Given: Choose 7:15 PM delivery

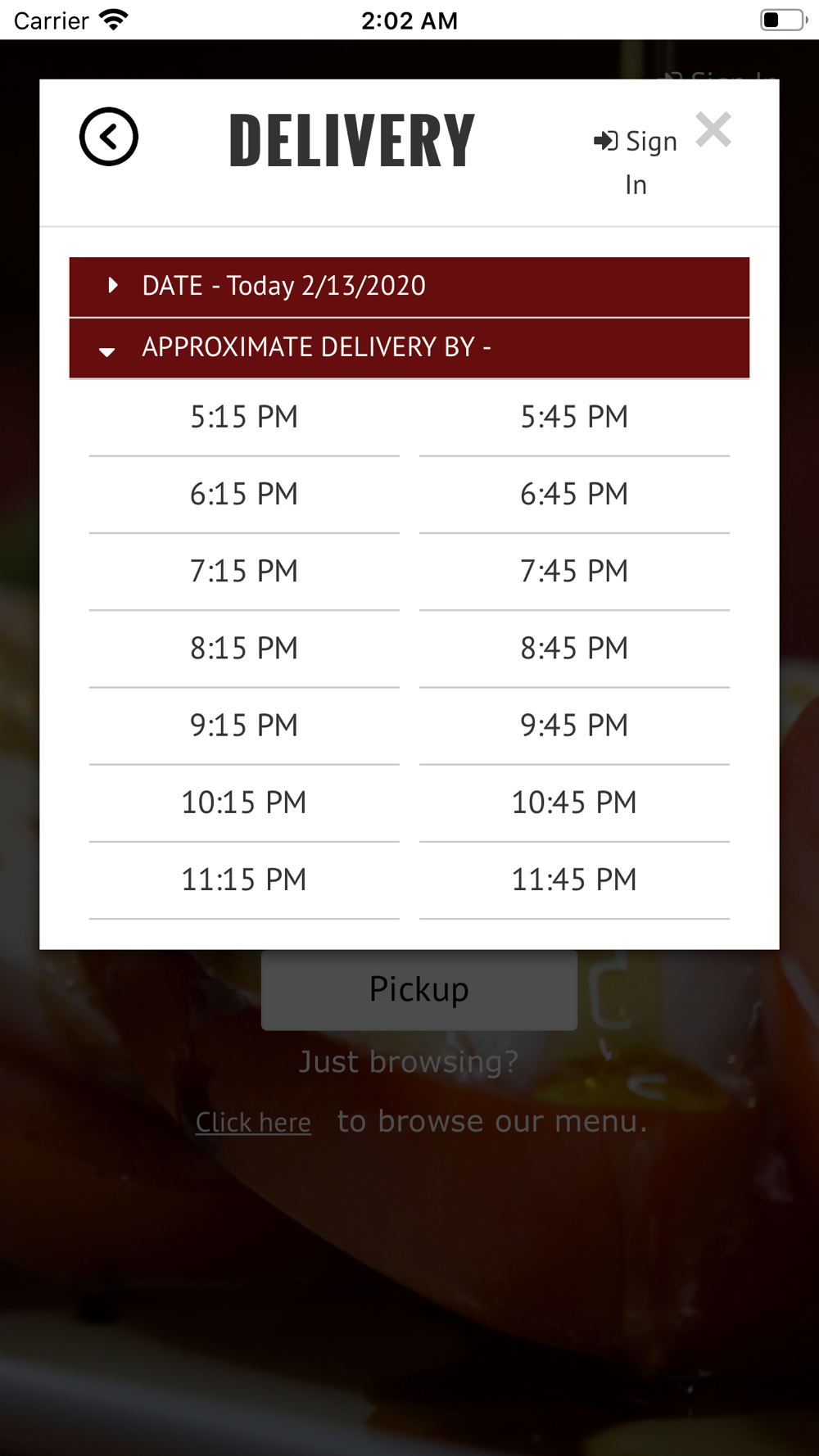Looking at the screenshot, I should [244, 572].
